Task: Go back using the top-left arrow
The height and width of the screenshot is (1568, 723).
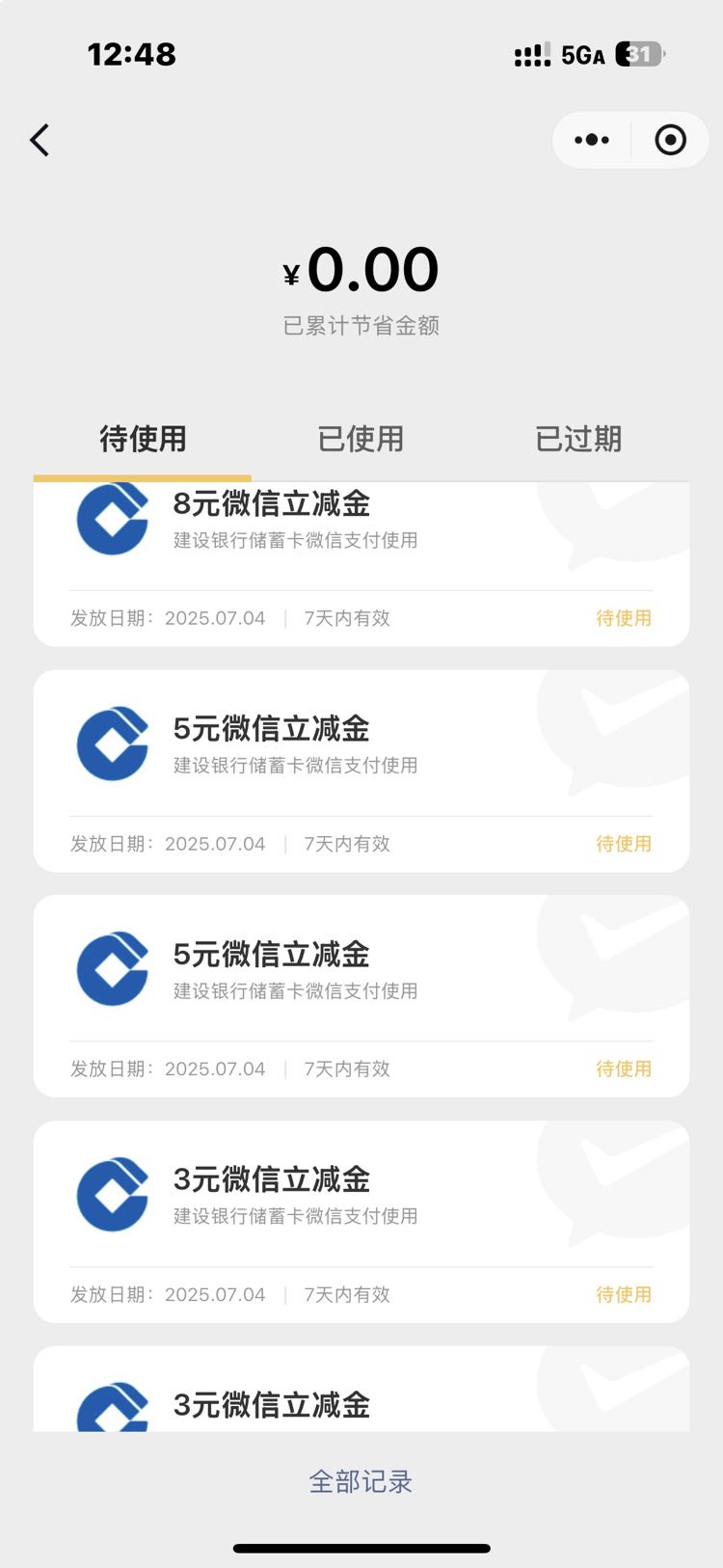Action: 40,141
